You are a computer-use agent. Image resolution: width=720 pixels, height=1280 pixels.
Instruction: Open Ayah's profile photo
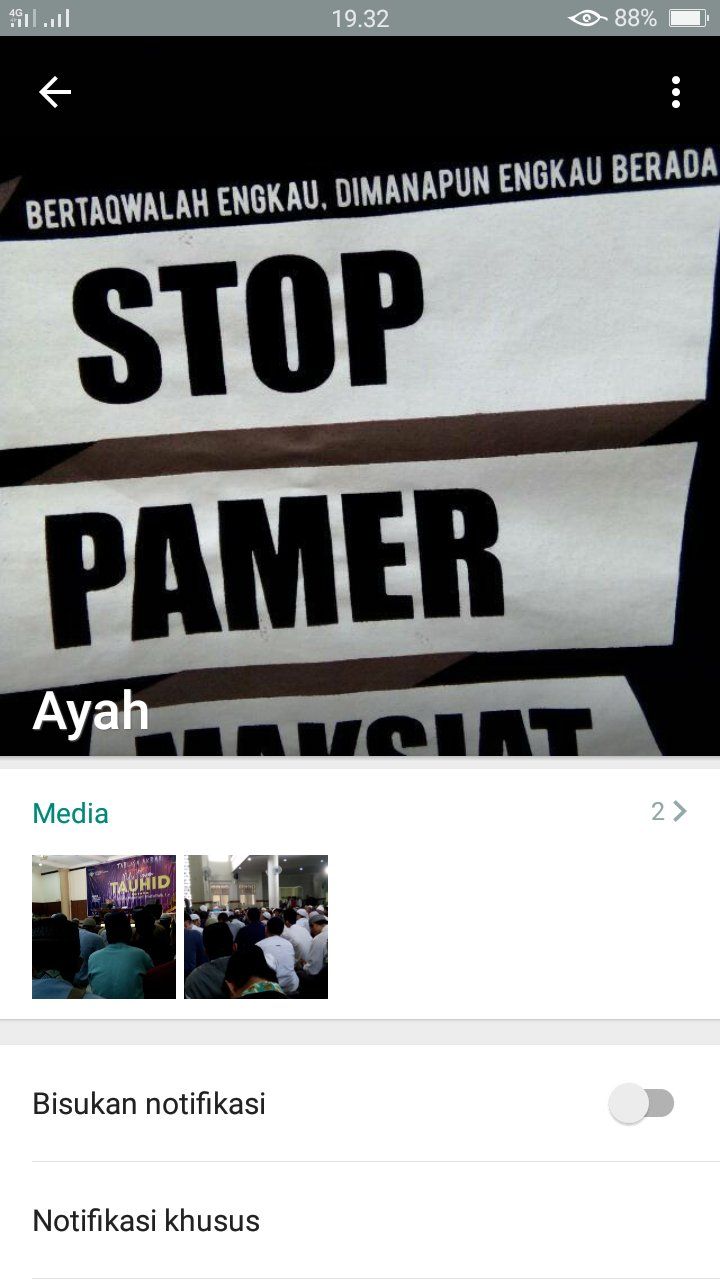(x=360, y=396)
